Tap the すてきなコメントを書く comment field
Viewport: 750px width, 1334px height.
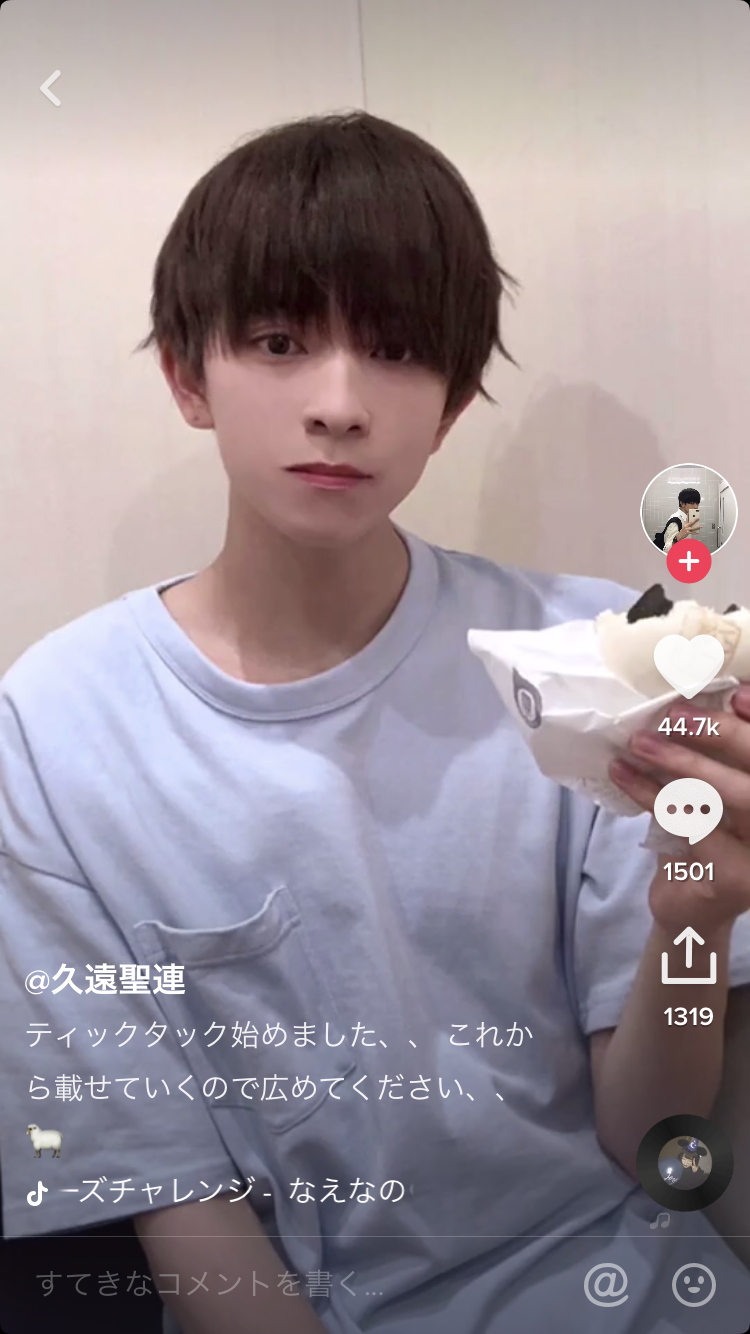(x=210, y=1284)
